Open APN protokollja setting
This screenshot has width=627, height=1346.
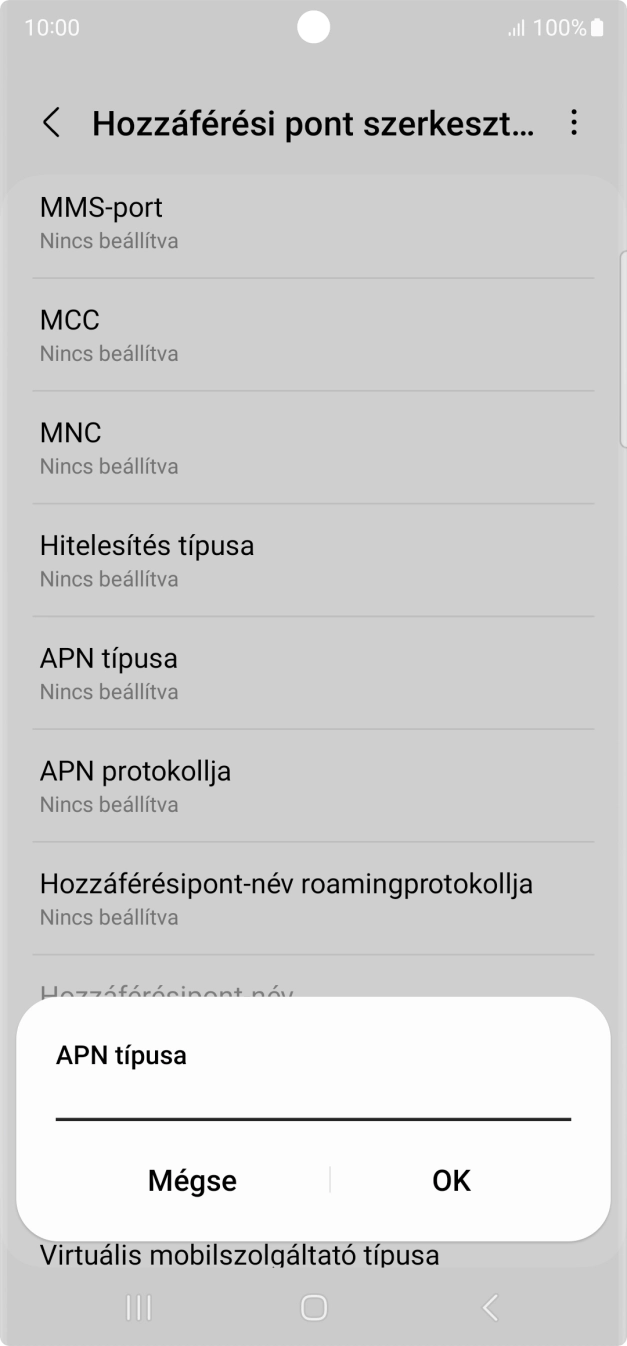point(313,787)
